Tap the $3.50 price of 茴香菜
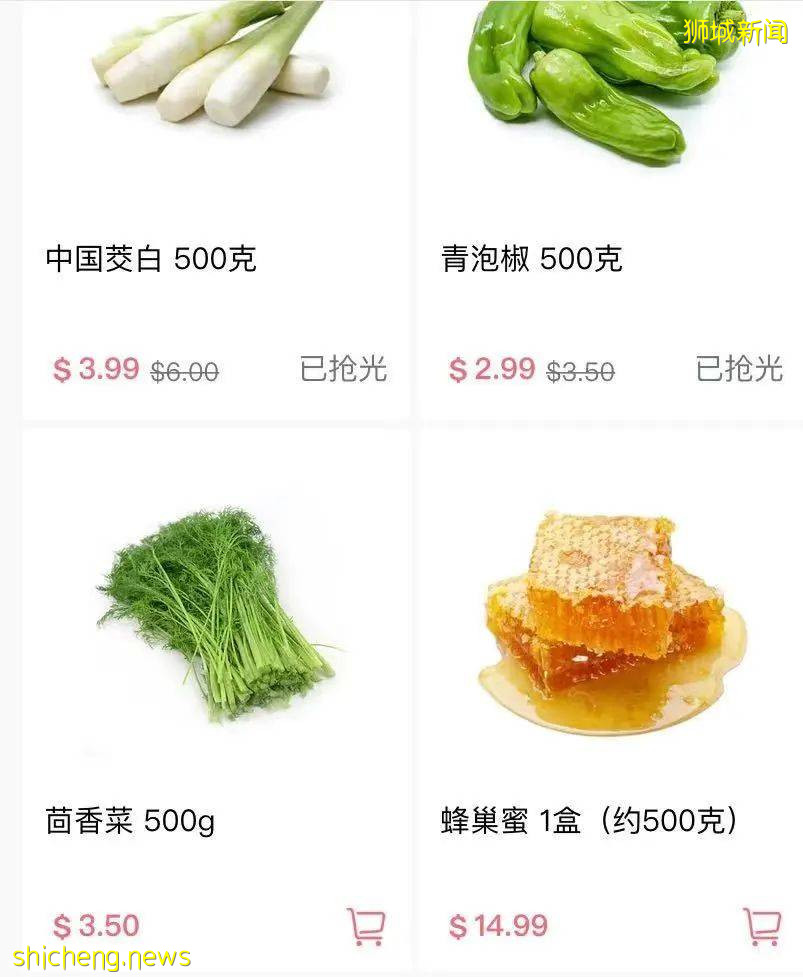The image size is (803, 977). click(x=92, y=925)
